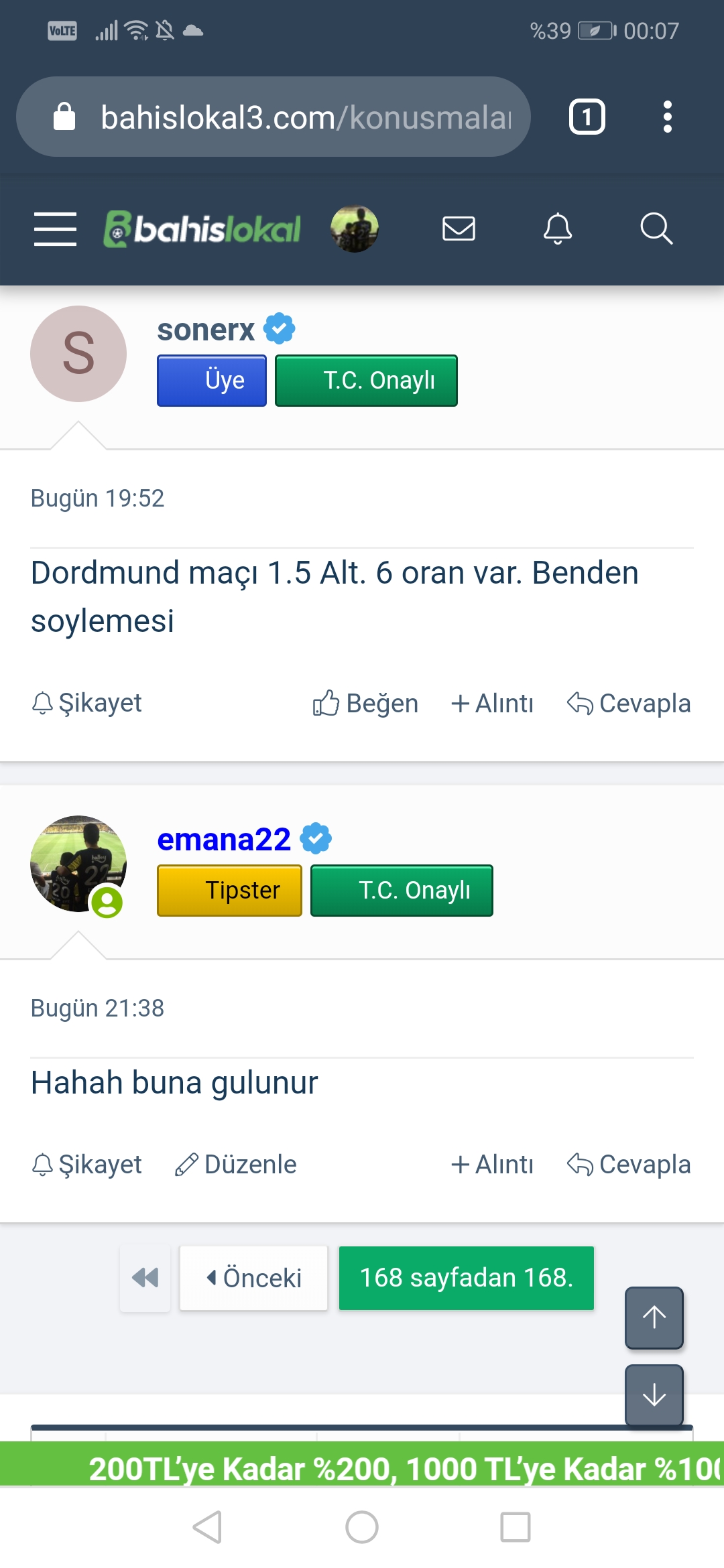Reply to sonerx's post with Cevapla
Viewport: 724px width, 1568px height.
pyautogui.click(x=628, y=703)
